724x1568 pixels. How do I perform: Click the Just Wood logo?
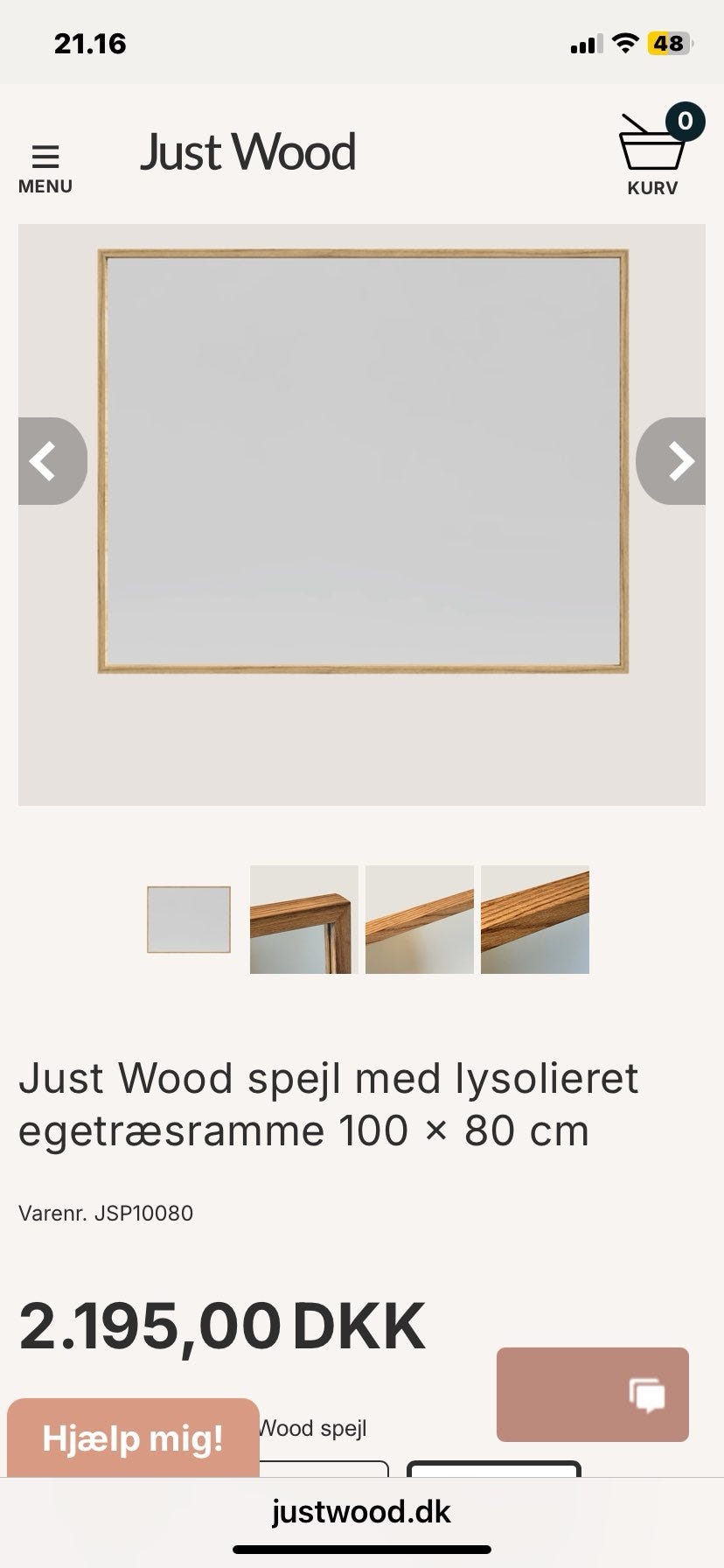[x=250, y=152]
